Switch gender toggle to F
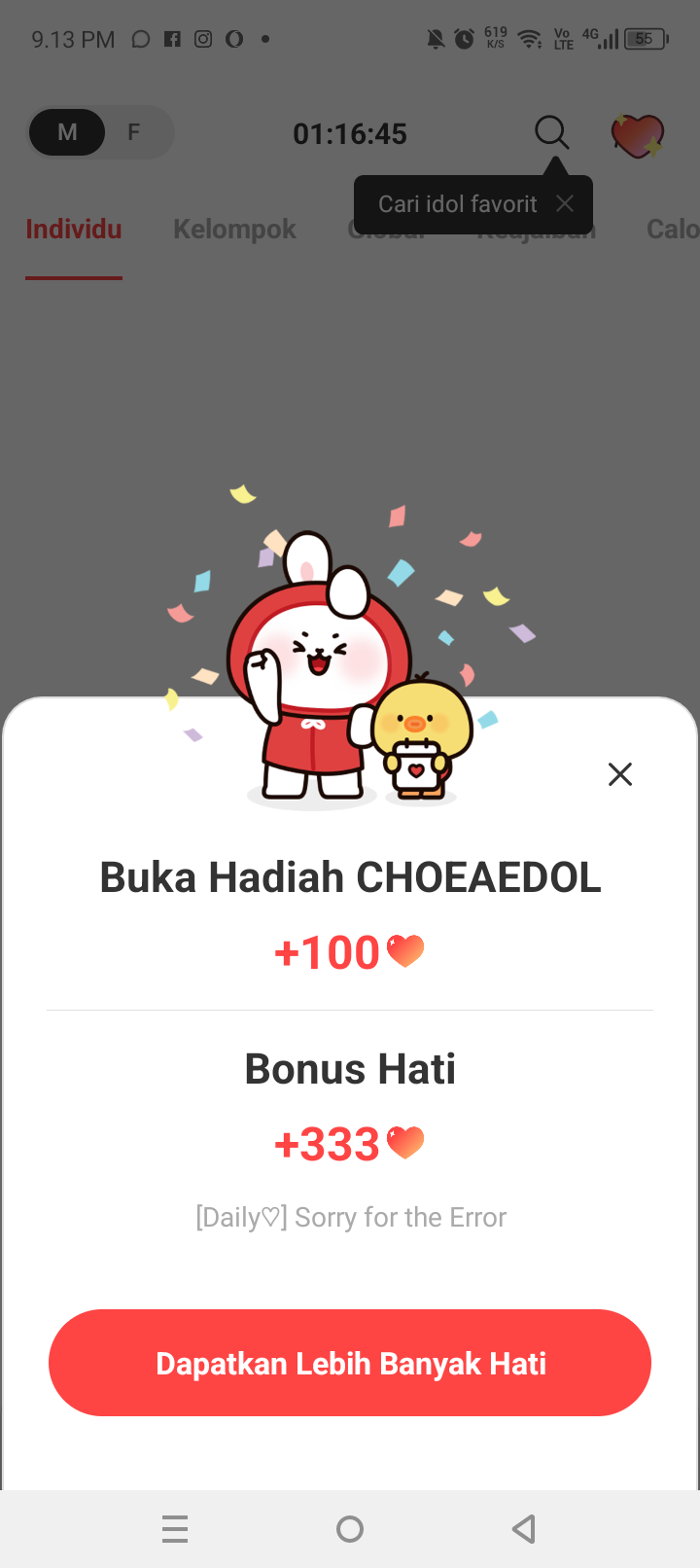This screenshot has height=1568, width=700. click(x=134, y=132)
